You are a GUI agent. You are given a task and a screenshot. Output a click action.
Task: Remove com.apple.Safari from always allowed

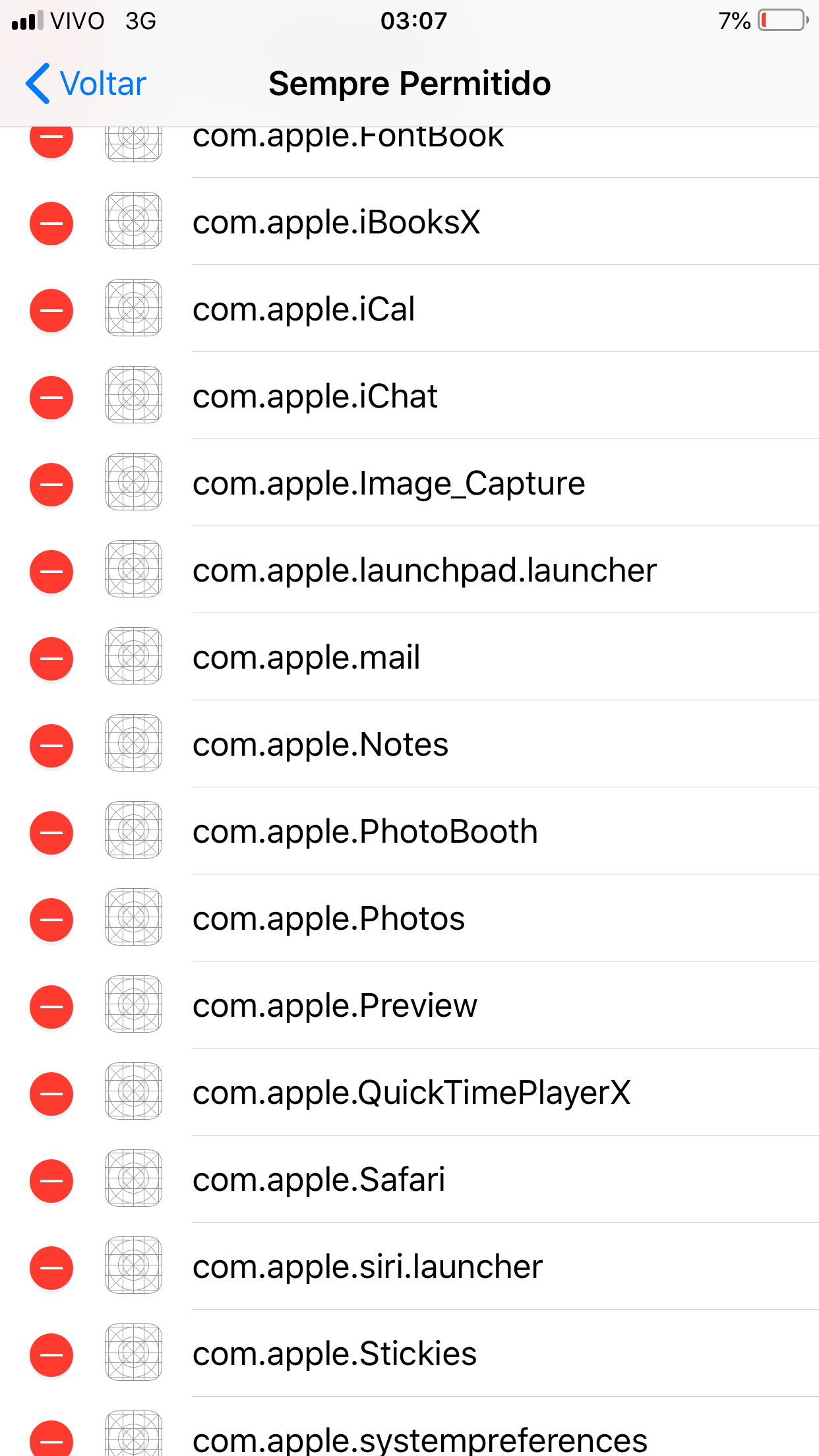(51, 1181)
